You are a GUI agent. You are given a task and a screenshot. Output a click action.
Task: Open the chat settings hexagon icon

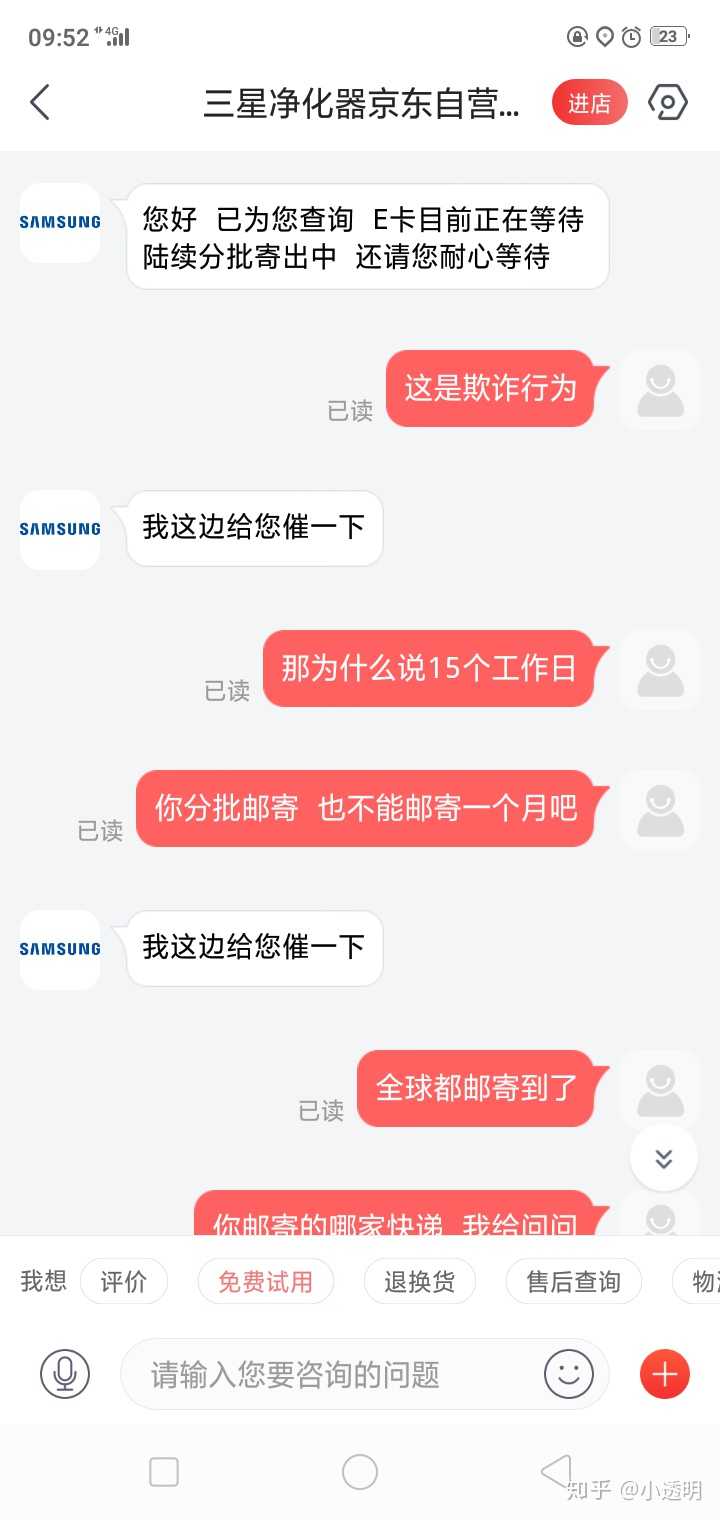668,102
